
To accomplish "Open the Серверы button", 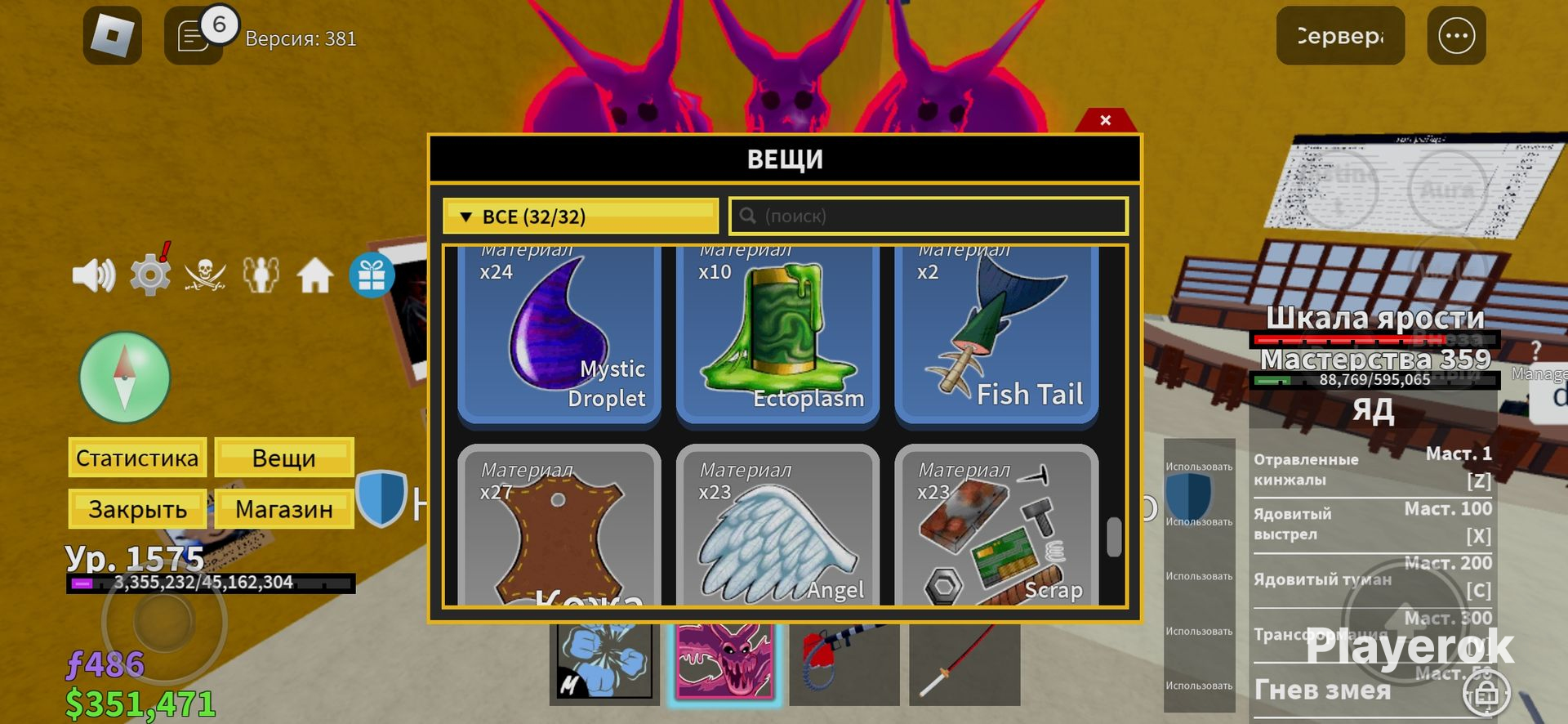I will click(1340, 36).
